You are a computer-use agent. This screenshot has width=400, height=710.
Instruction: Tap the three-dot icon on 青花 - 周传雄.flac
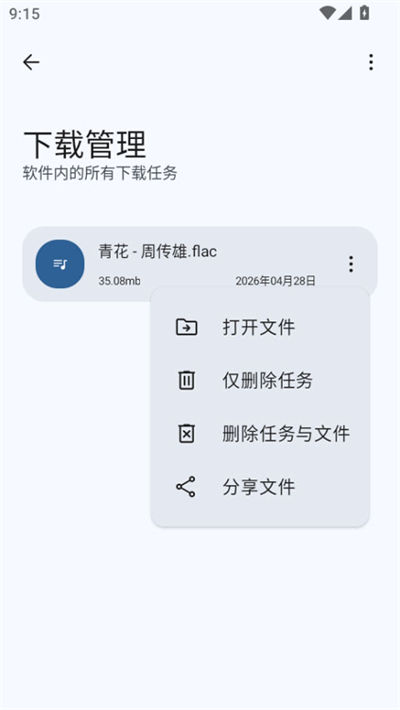click(351, 264)
